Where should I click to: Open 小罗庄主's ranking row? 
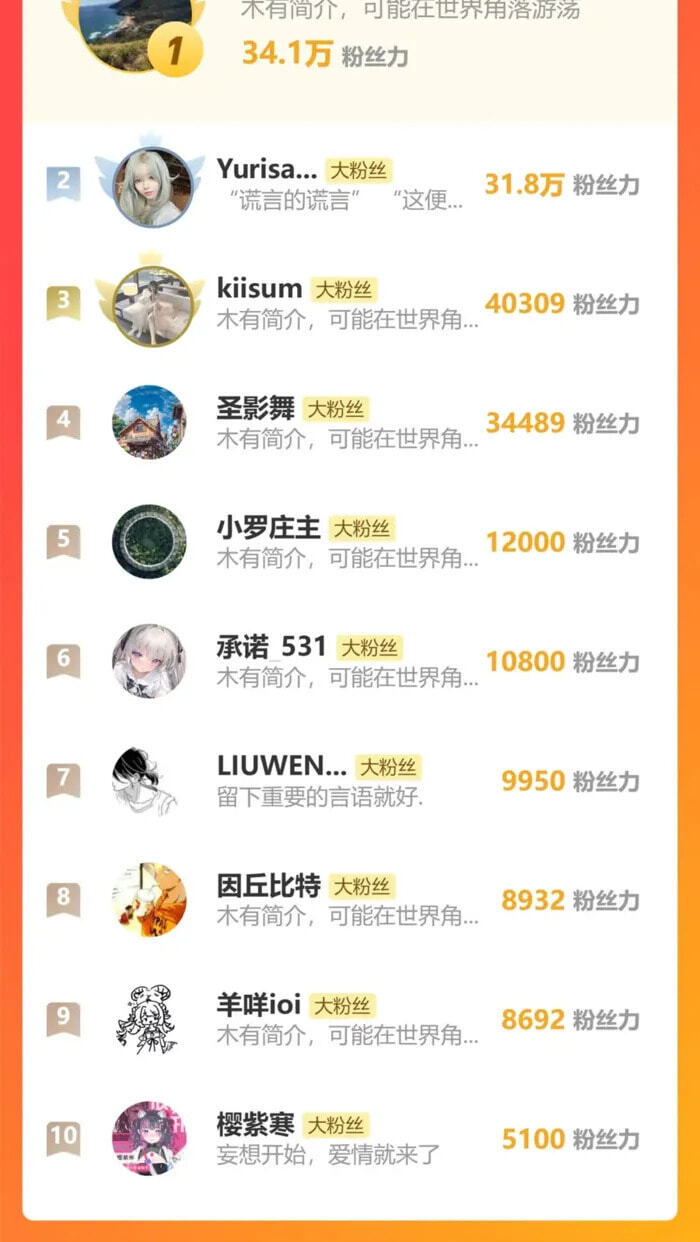click(349, 541)
